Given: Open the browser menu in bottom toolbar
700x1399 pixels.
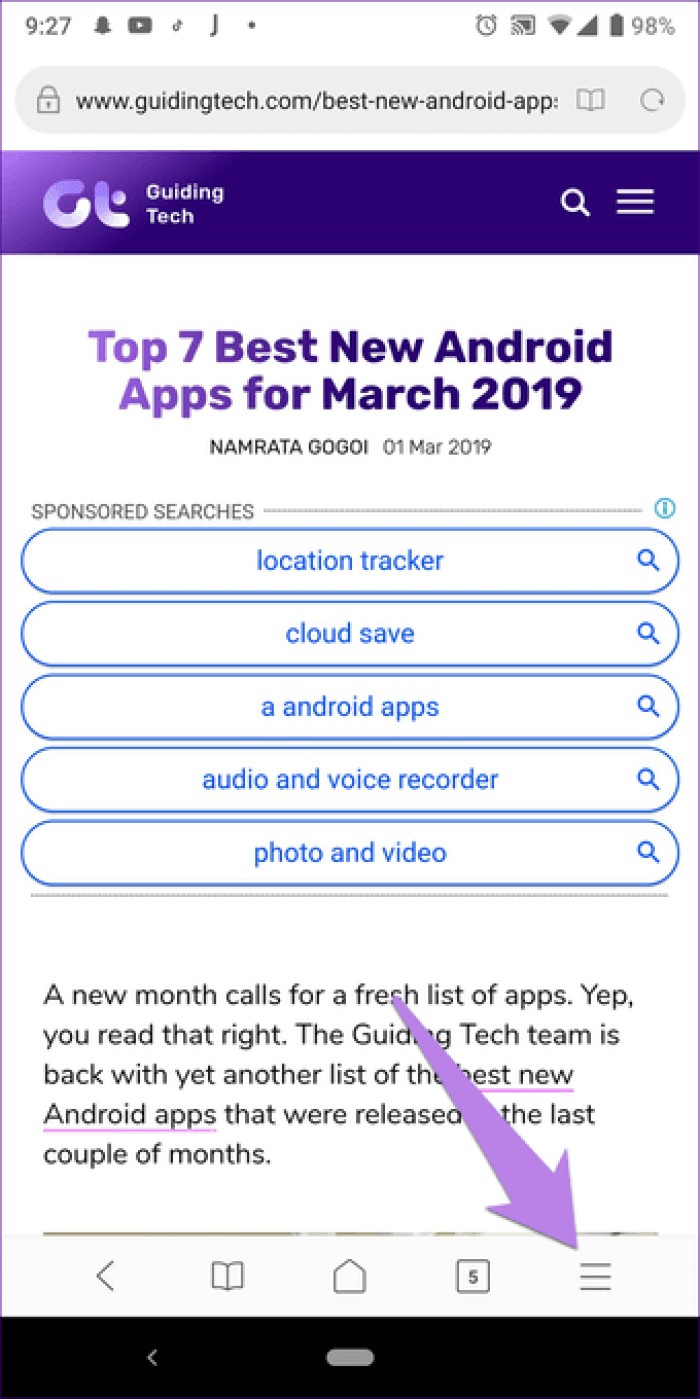Looking at the screenshot, I should click(595, 1275).
